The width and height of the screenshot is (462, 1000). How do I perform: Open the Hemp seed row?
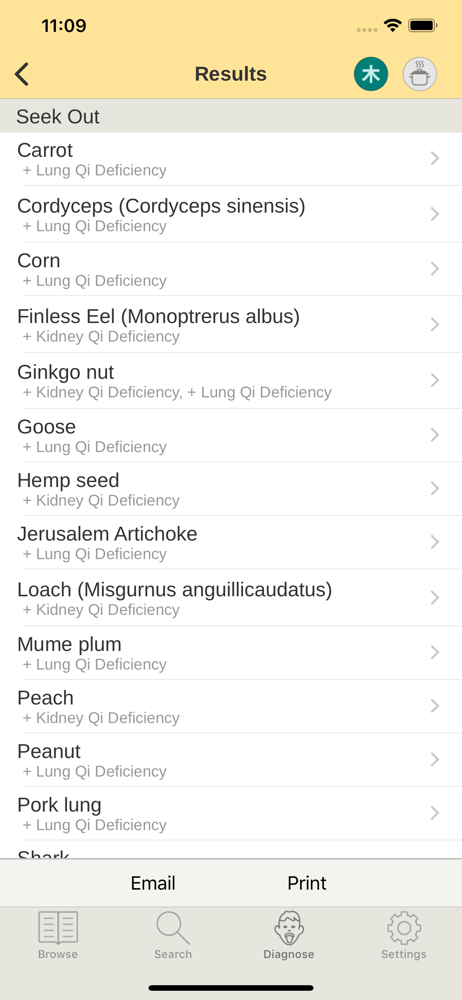(231, 489)
